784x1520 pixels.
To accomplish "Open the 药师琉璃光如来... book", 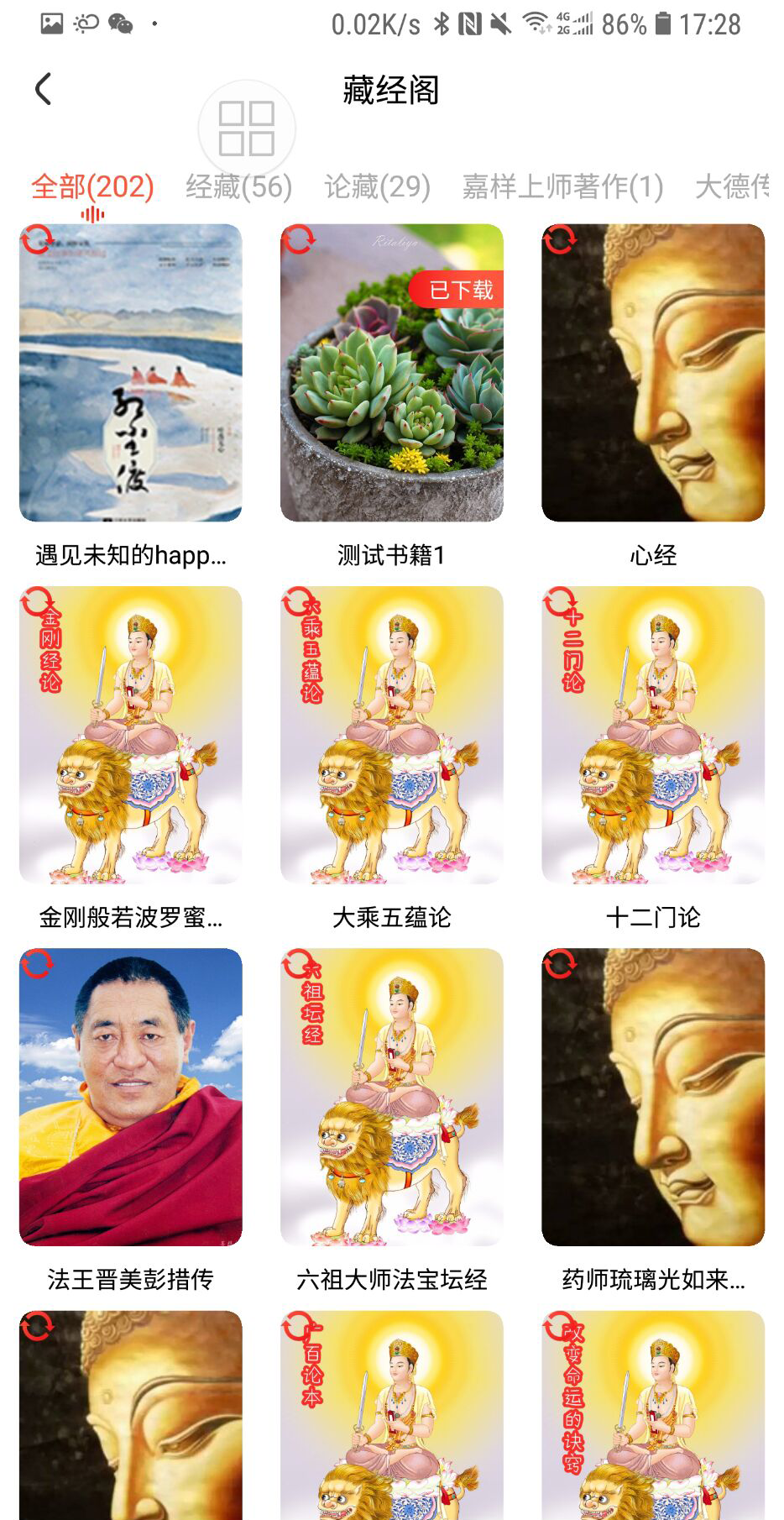I will [652, 1097].
